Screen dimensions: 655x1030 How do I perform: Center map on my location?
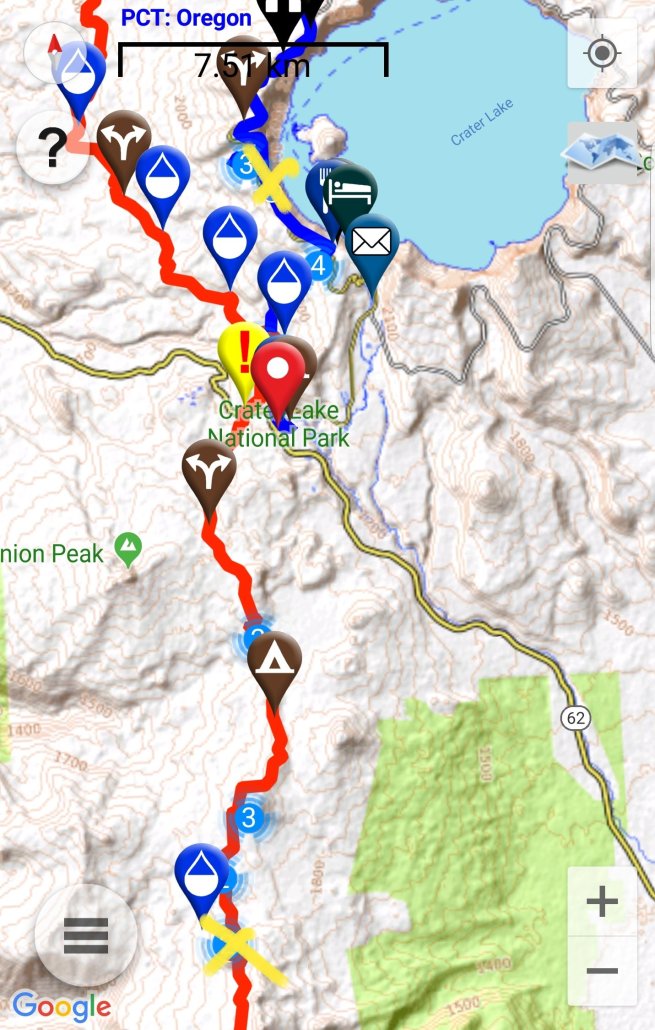point(602,53)
